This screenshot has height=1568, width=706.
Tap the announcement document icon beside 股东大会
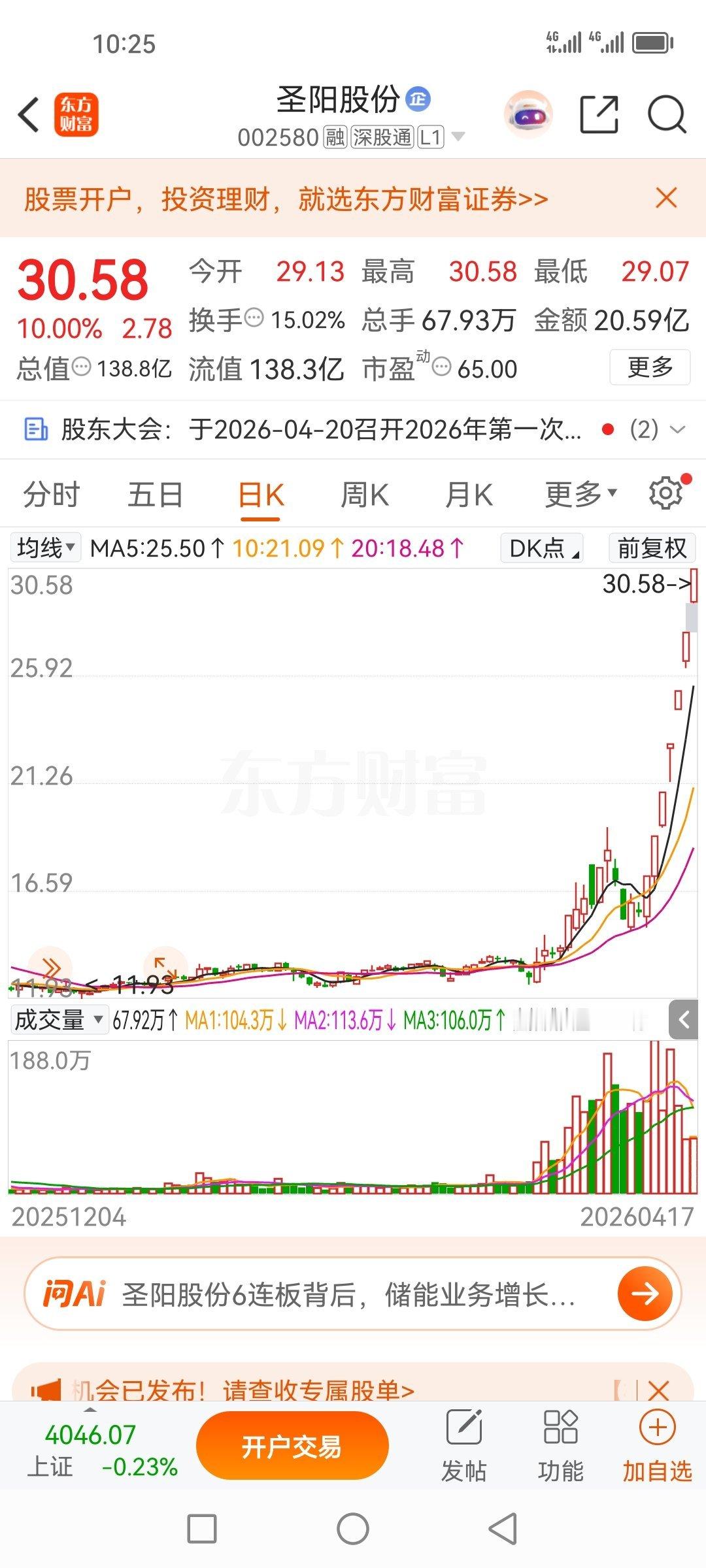35,429
